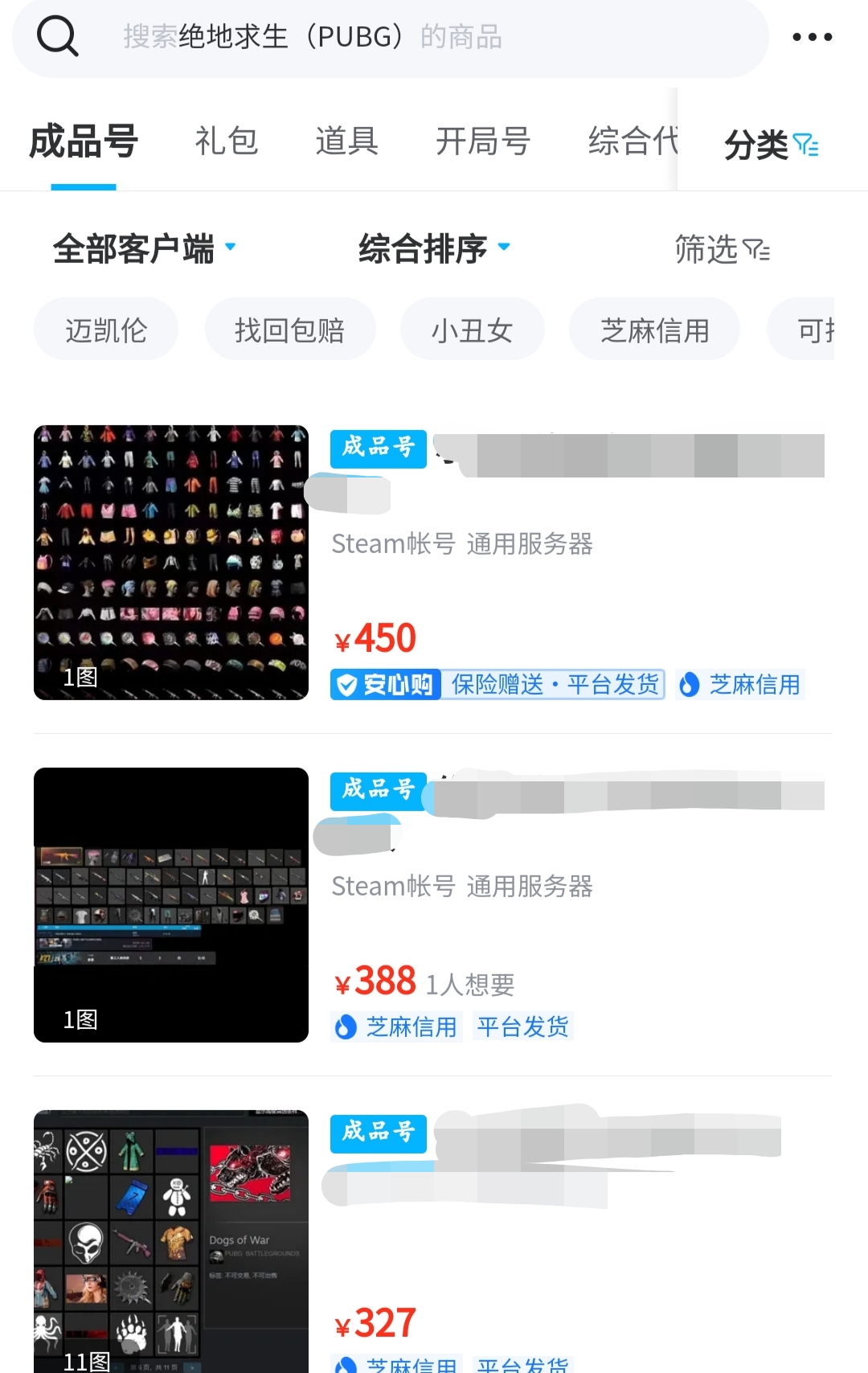Switch to the 开局号 tab
868x1373 pixels.
pyautogui.click(x=483, y=141)
